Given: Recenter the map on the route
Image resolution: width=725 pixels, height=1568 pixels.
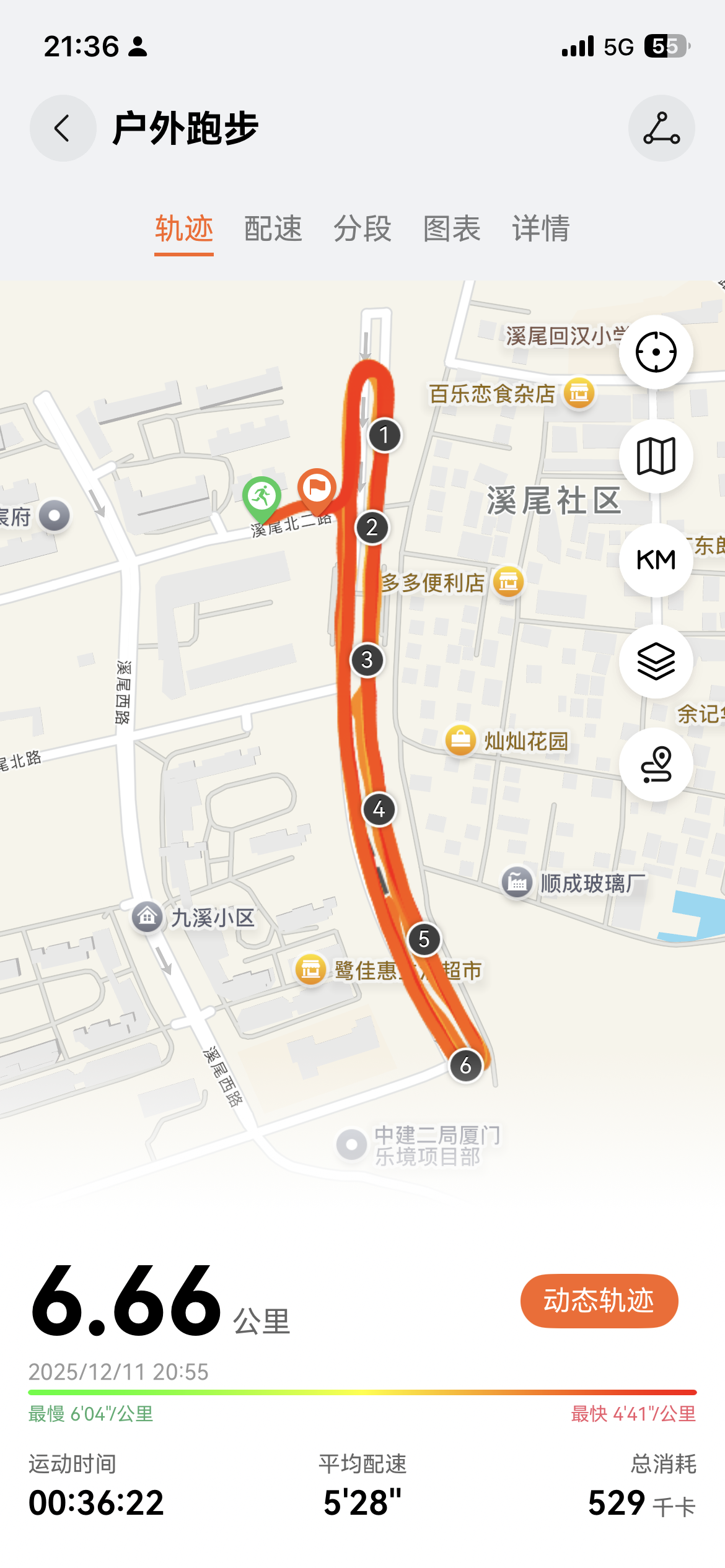Looking at the screenshot, I should (656, 352).
